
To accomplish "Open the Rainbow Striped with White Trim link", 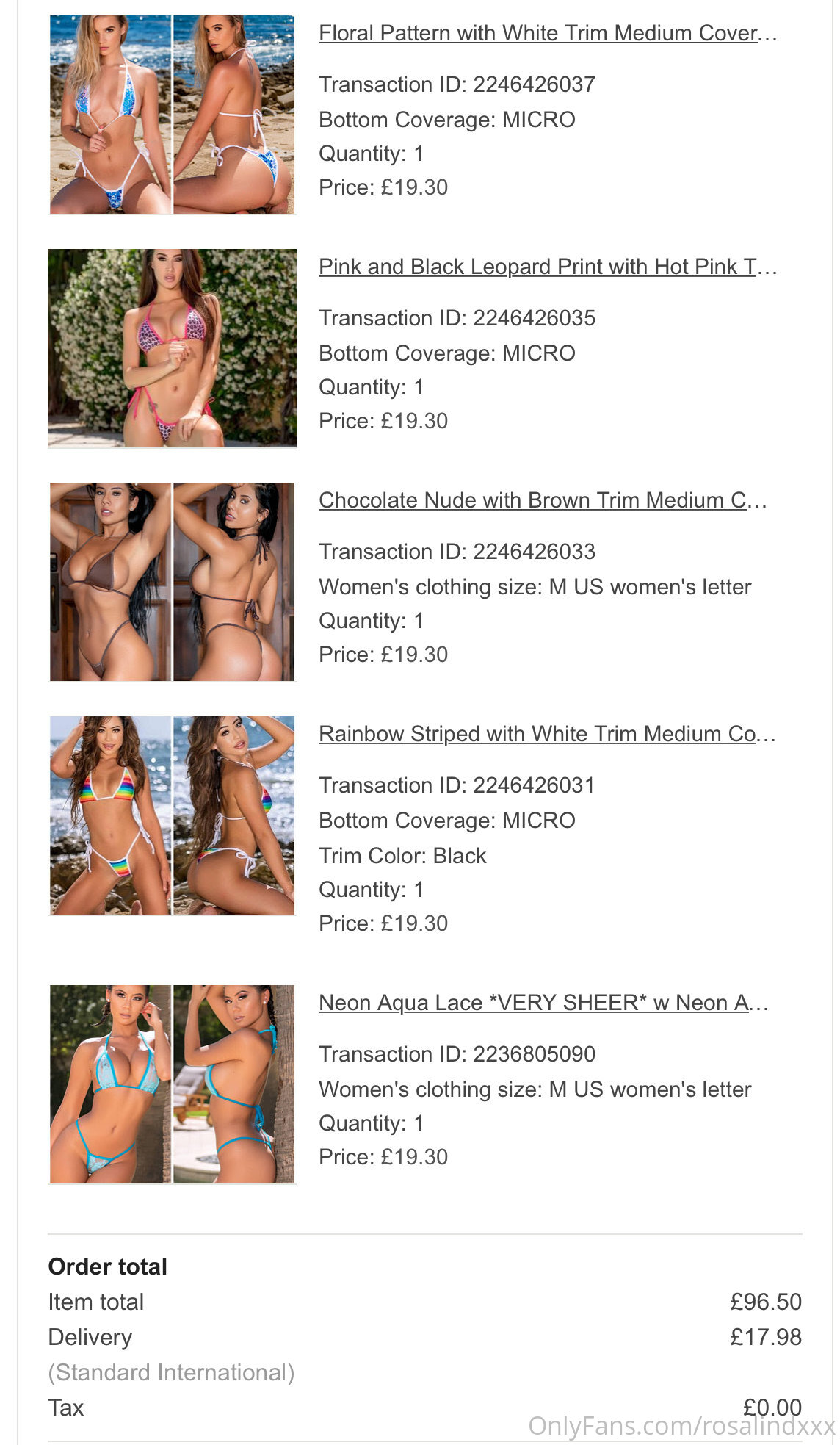I will pos(548,734).
